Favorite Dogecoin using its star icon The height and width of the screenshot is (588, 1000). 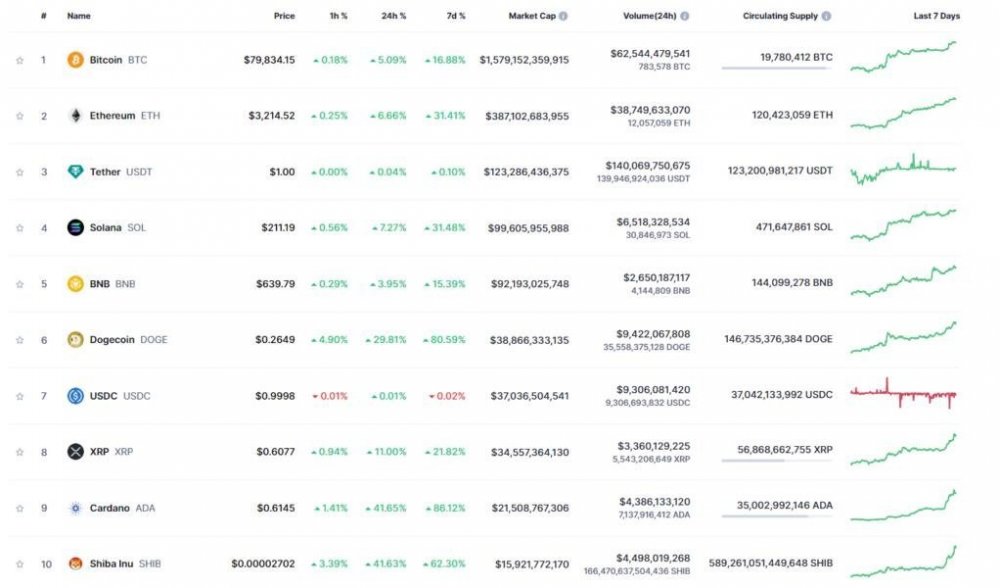coord(19,340)
